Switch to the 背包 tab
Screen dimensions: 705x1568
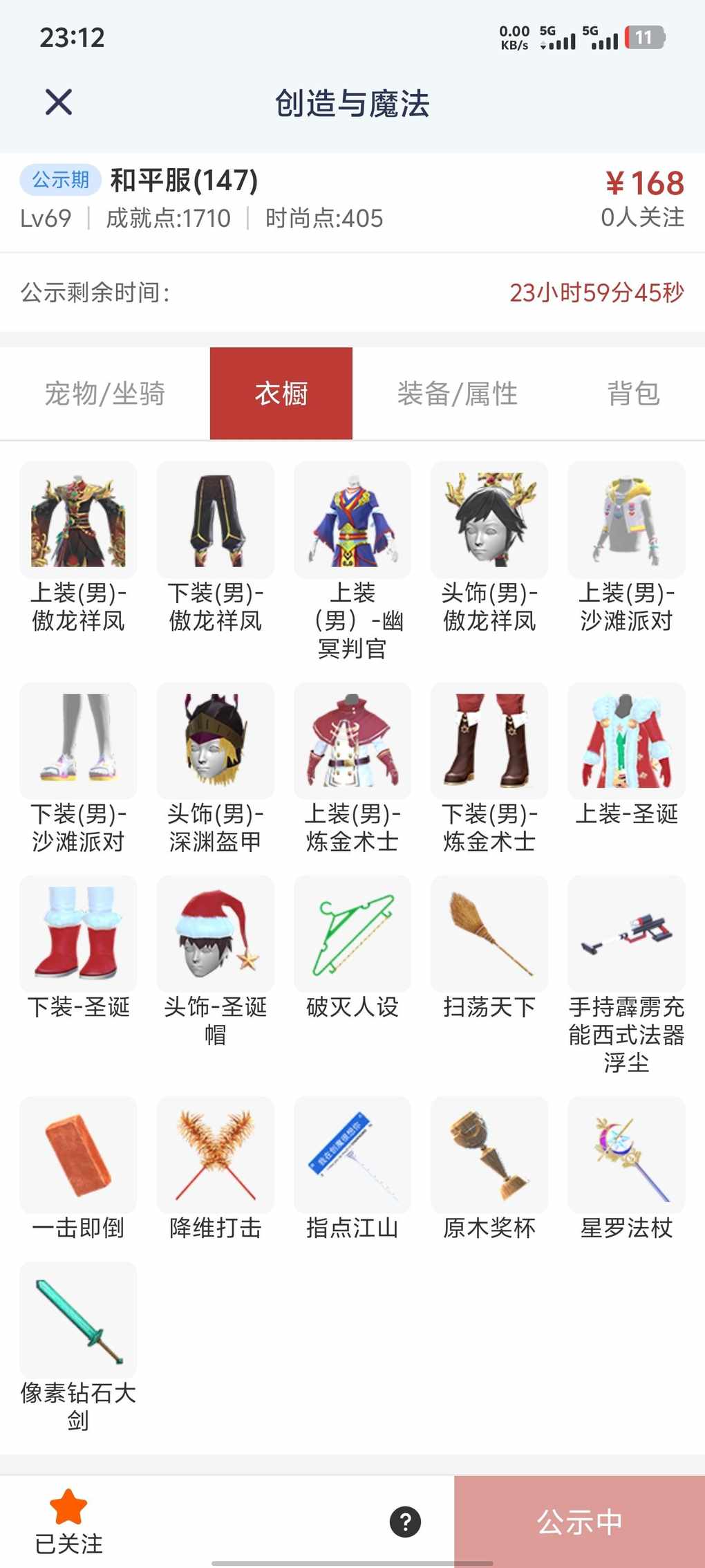(633, 394)
